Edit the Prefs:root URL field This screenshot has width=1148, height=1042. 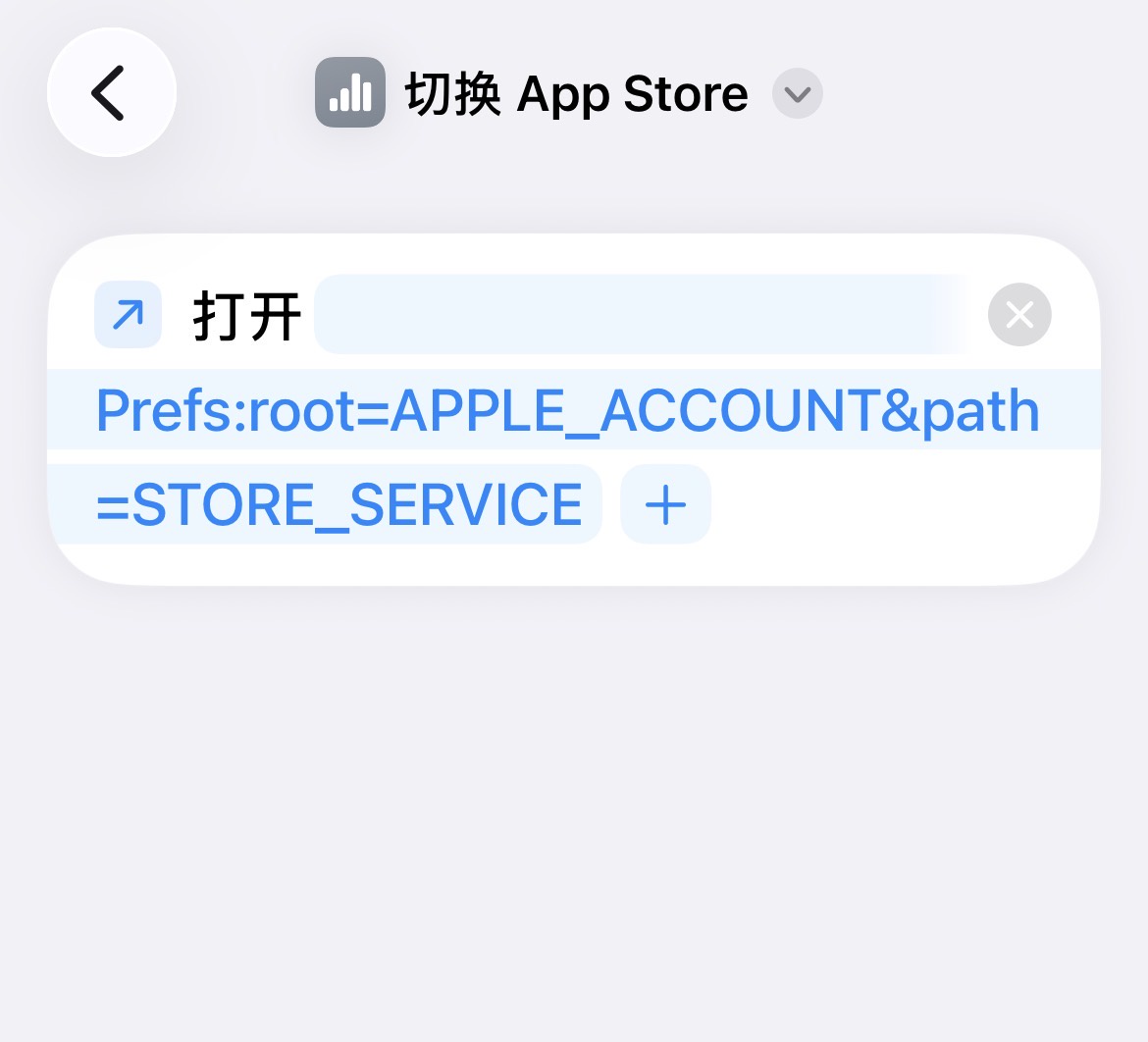[567, 411]
